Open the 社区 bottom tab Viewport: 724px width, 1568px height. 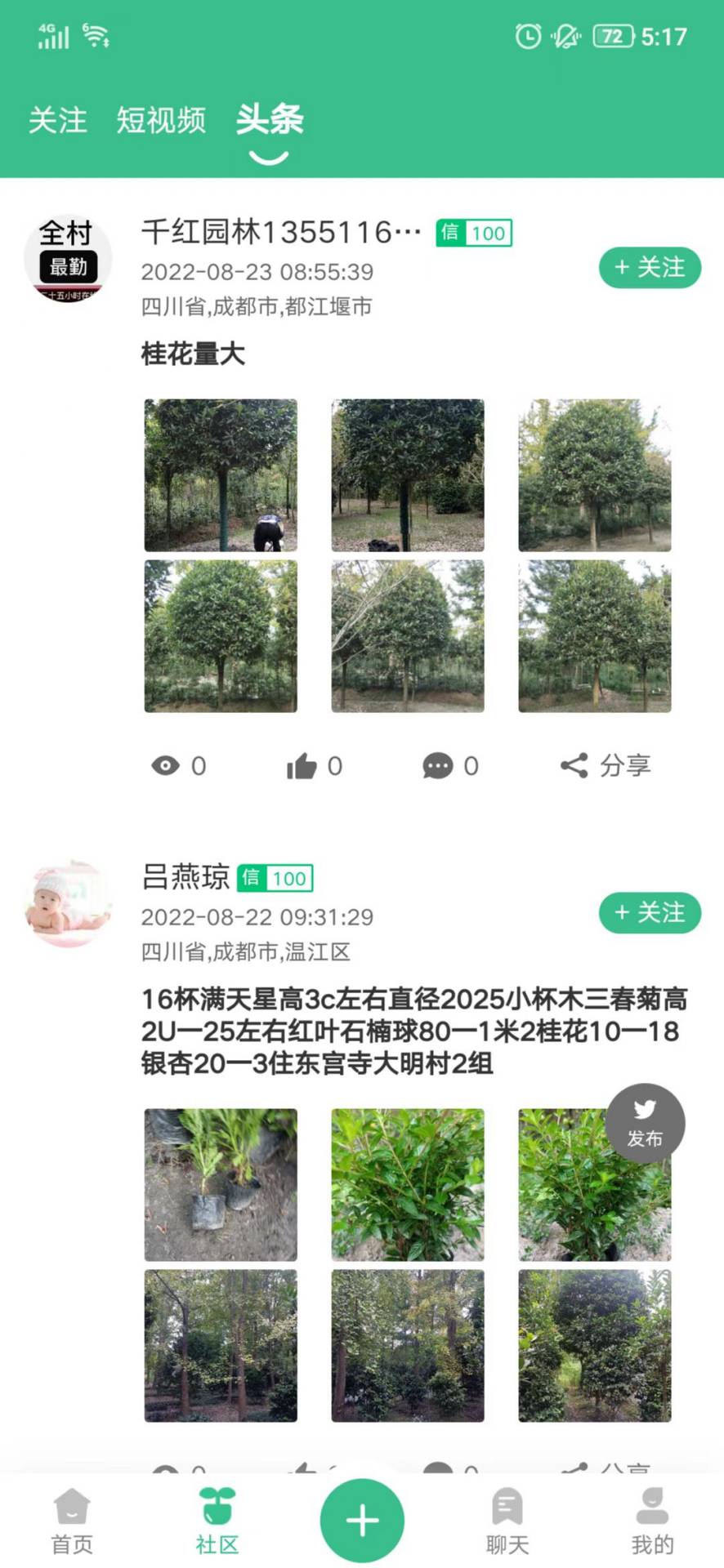point(217,1521)
